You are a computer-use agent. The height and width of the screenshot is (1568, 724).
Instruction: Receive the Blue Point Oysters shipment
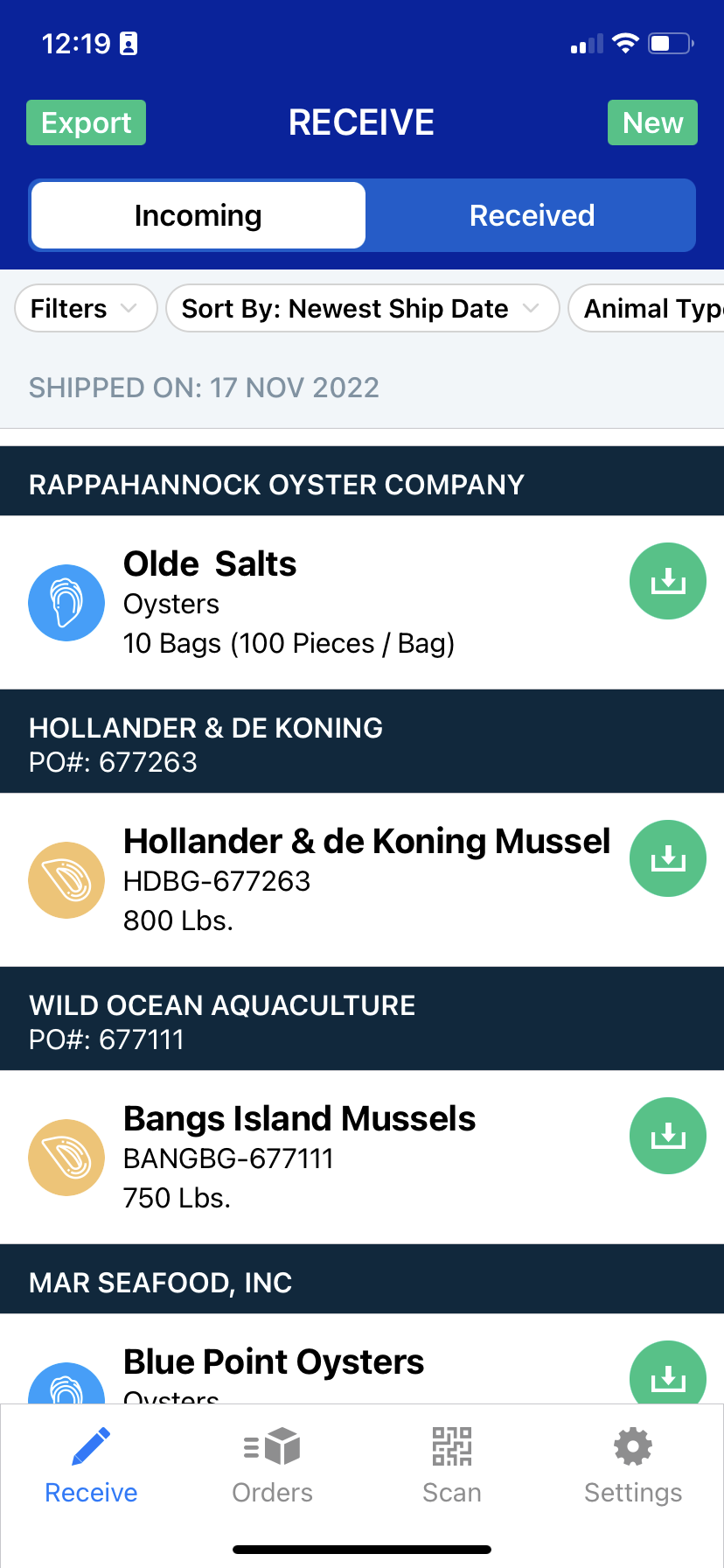click(667, 1375)
